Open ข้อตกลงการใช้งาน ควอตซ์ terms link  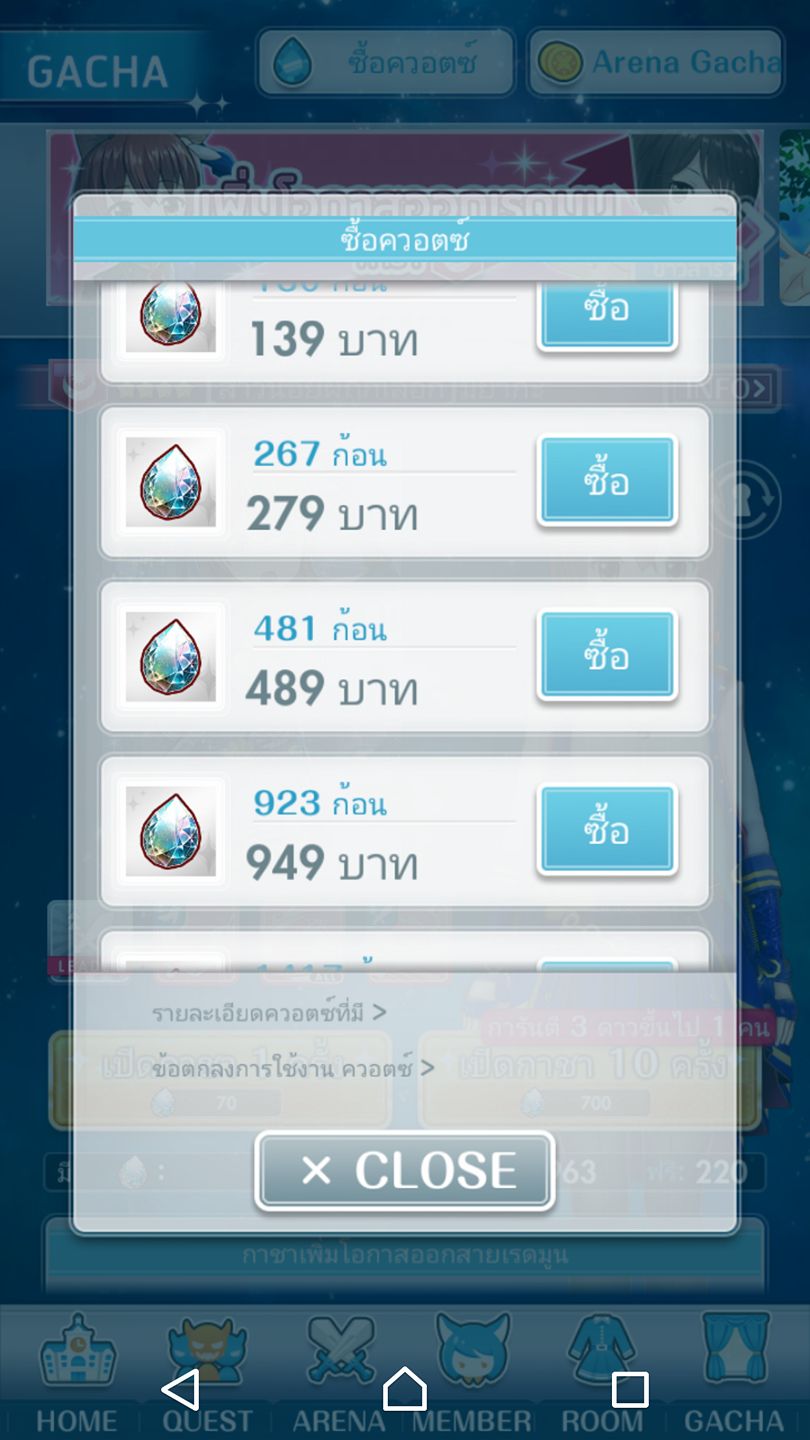coord(293,1067)
